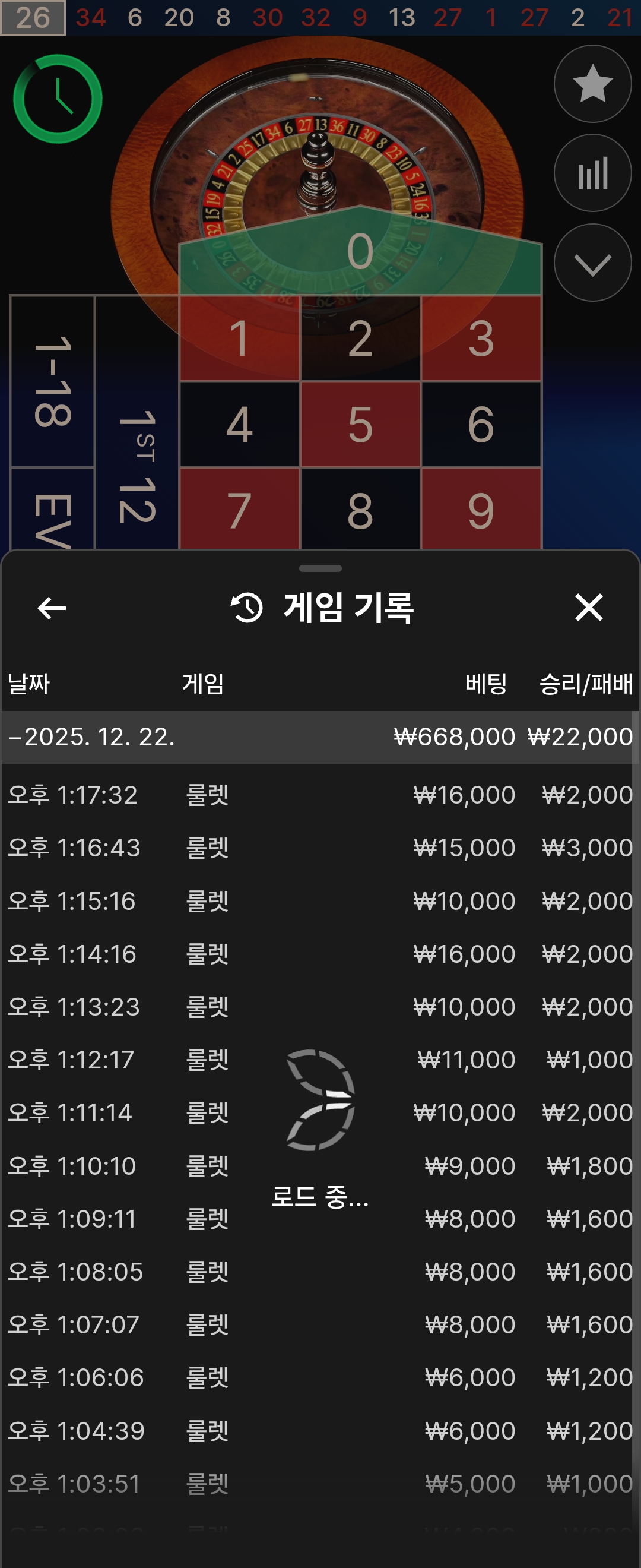
Task: Place a bet on number 5
Action: [x=360, y=424]
